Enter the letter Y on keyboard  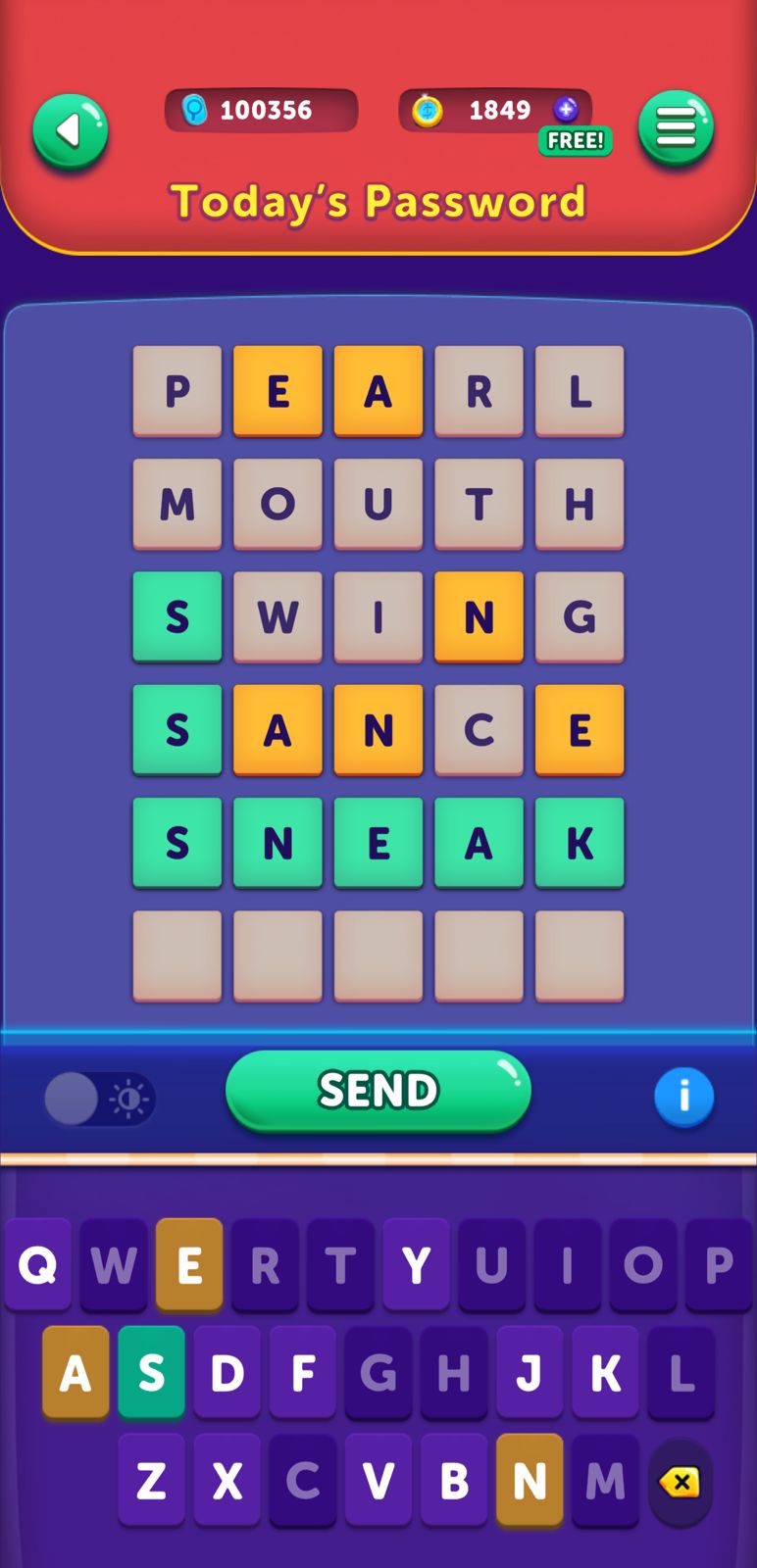[416, 1265]
